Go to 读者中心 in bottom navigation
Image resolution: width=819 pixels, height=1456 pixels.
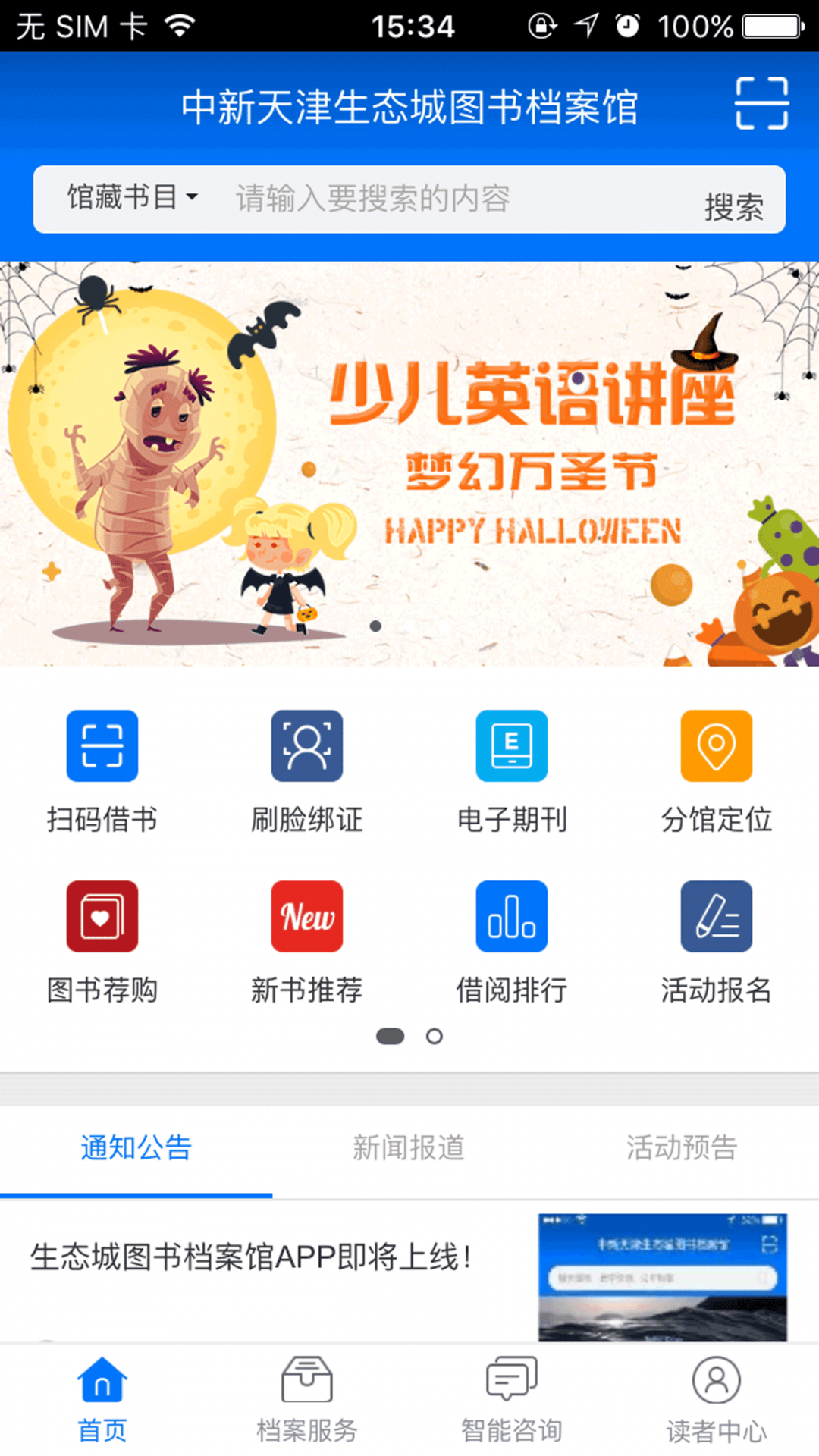click(x=717, y=1401)
